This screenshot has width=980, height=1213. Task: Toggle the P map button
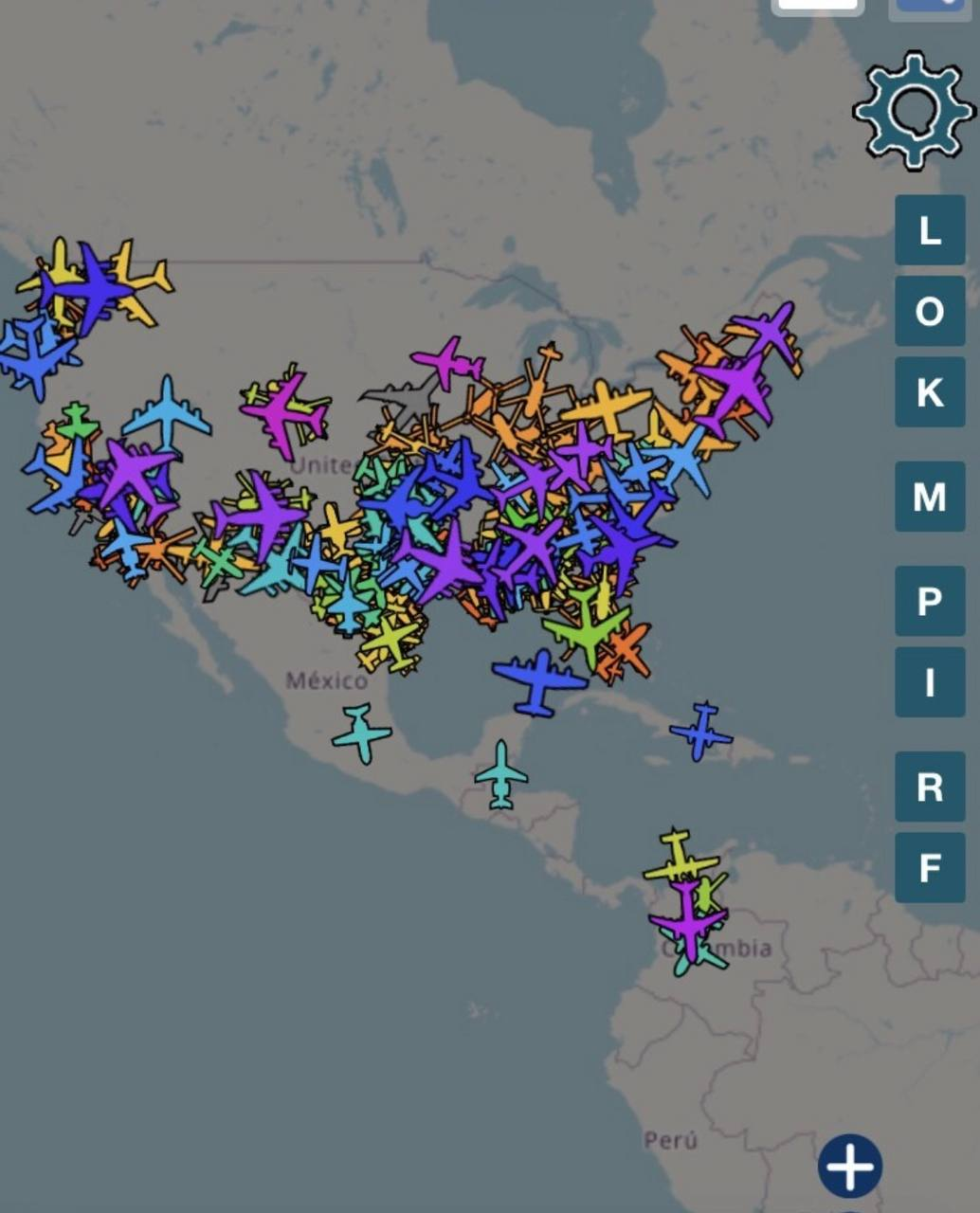click(930, 601)
